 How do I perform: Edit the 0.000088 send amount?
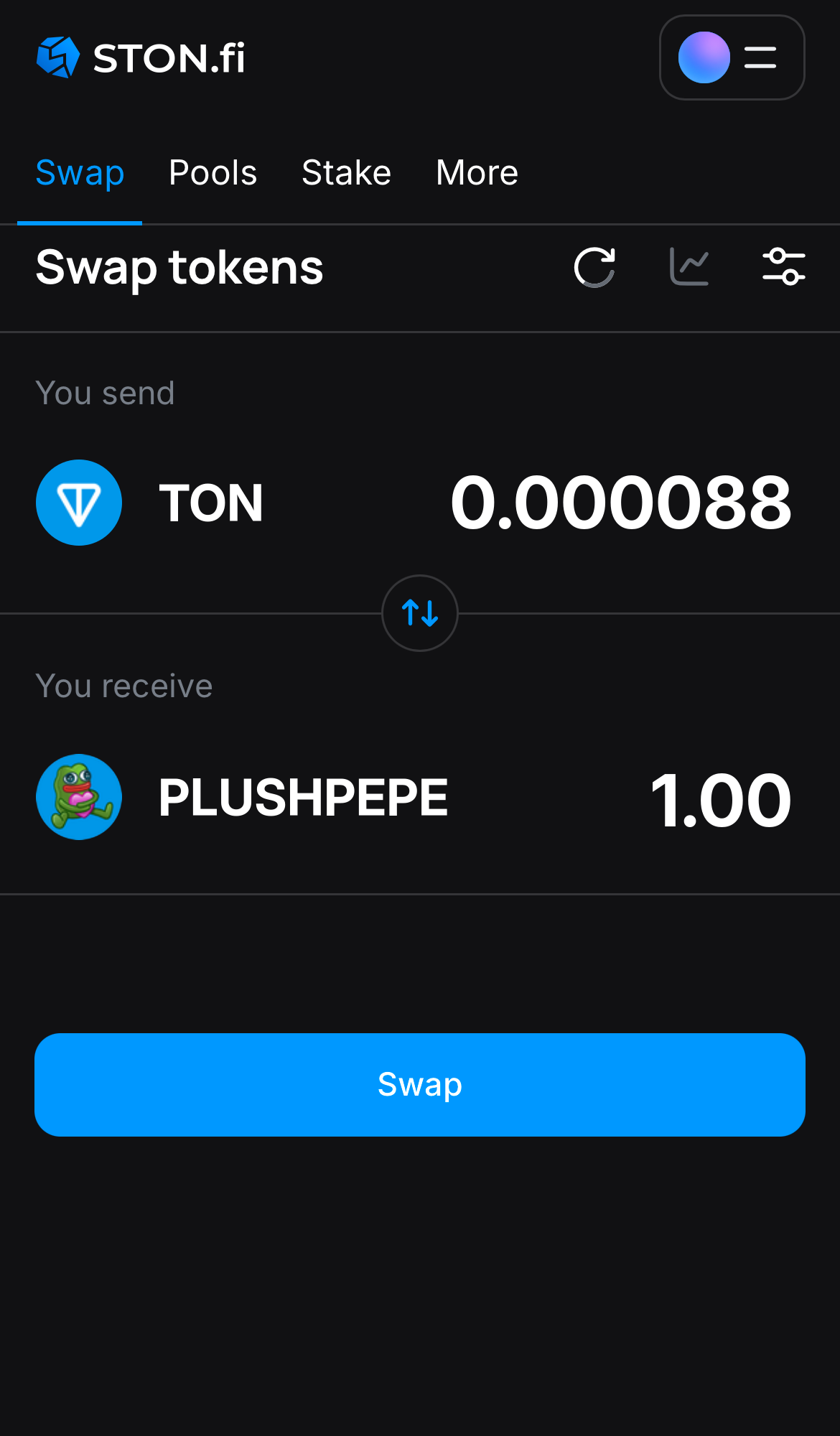(x=621, y=503)
